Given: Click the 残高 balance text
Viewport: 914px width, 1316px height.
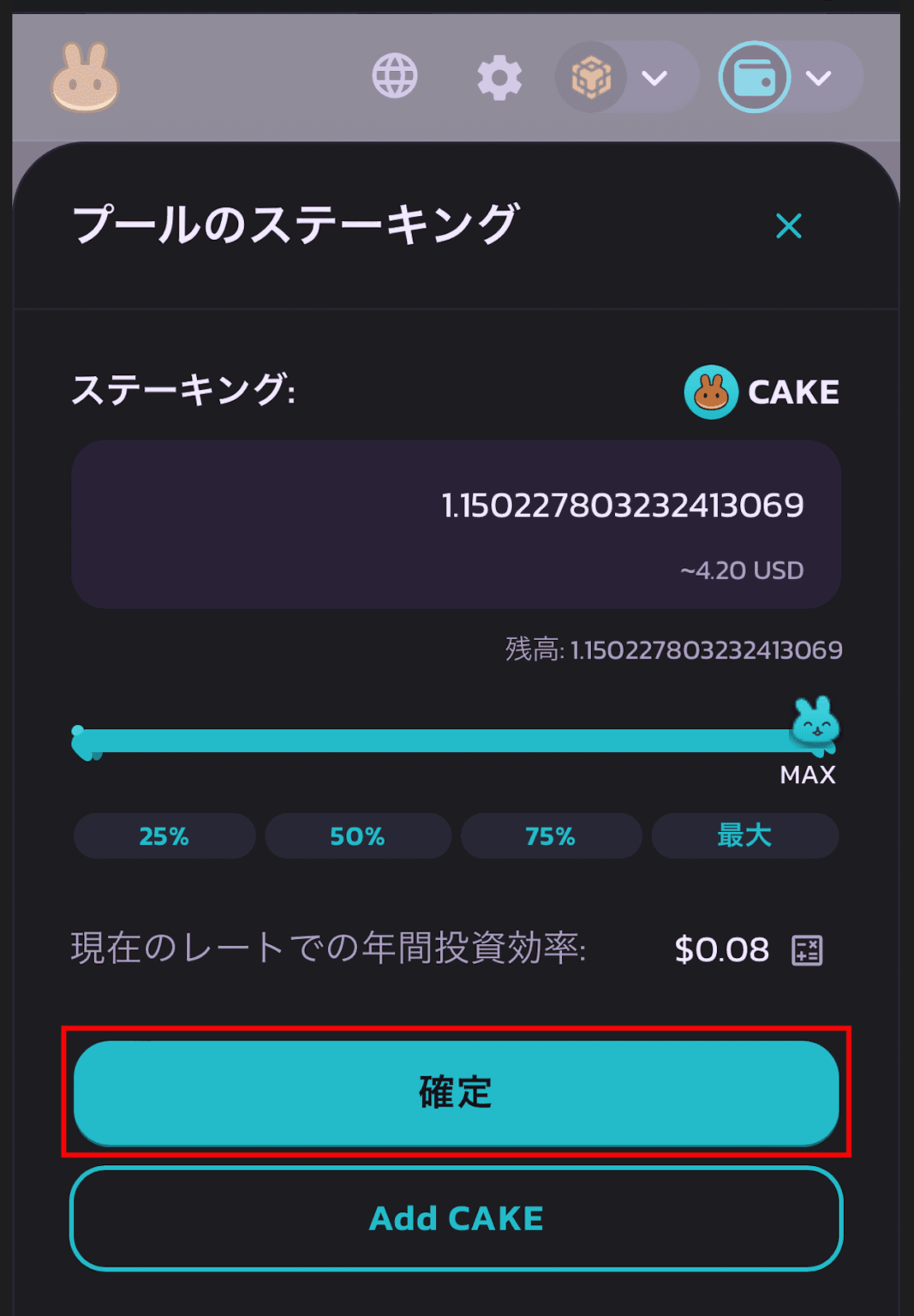Looking at the screenshot, I should 676,649.
